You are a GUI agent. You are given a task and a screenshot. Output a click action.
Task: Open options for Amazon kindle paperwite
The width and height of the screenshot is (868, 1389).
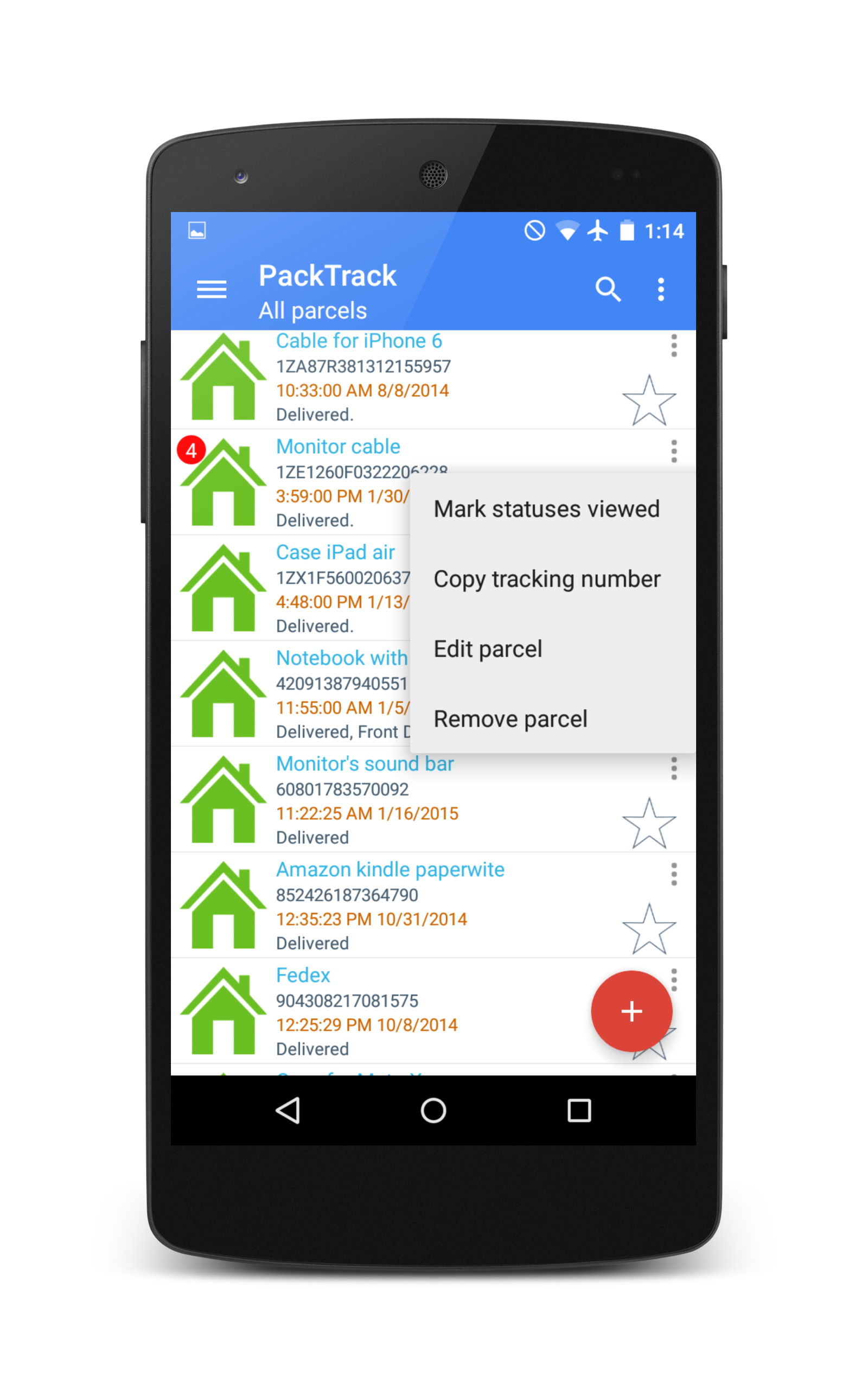674,874
